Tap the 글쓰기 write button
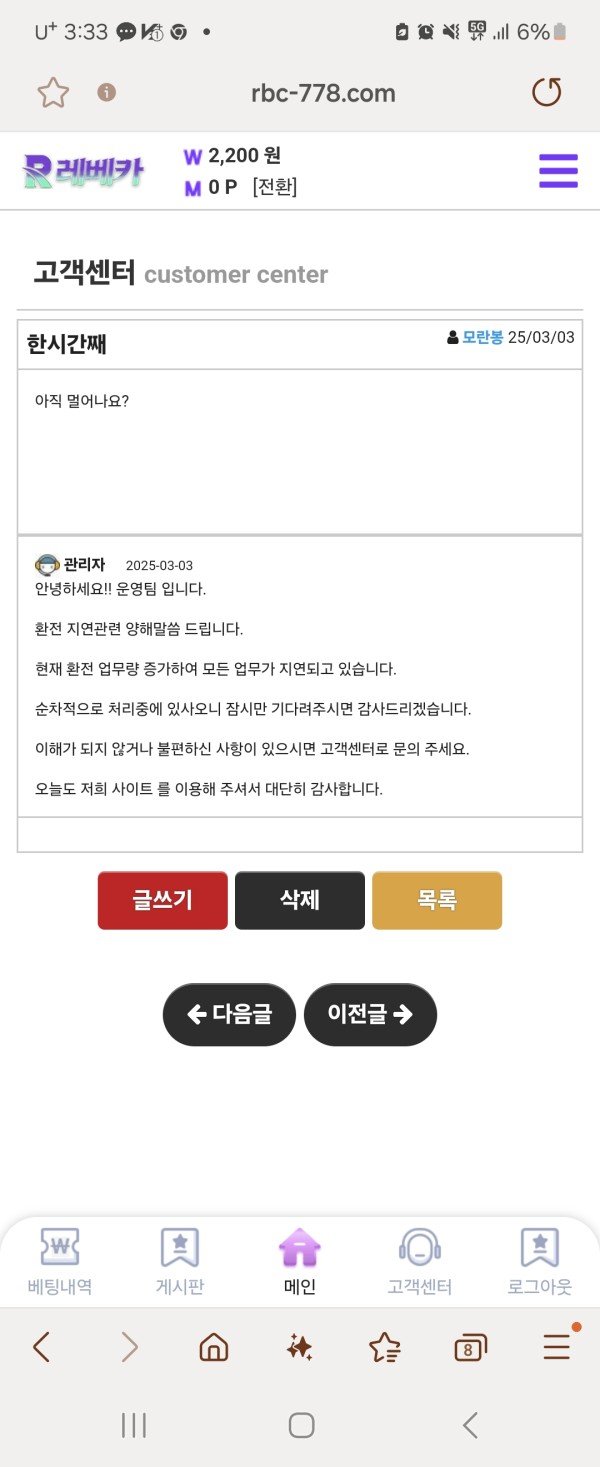600x1467 pixels. coord(163,900)
